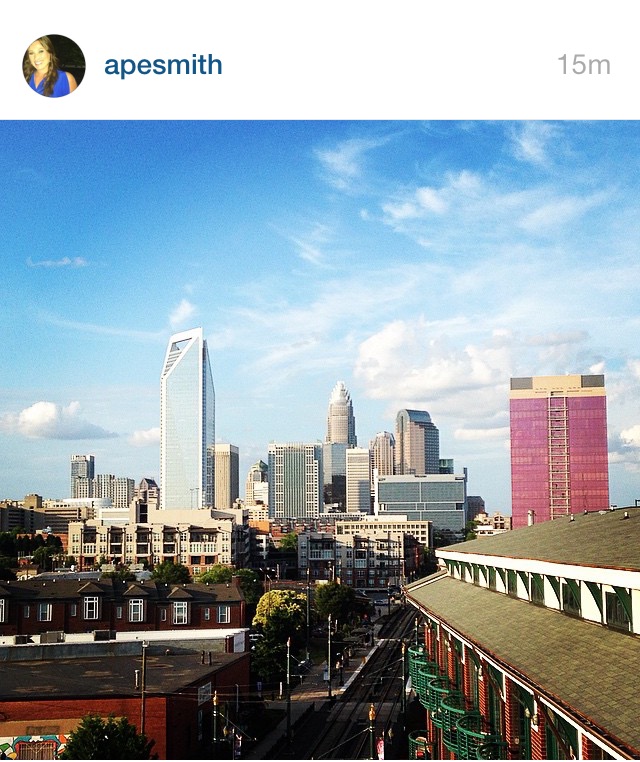Open the city skyline photo post
The image size is (640, 762).
pos(320,440)
